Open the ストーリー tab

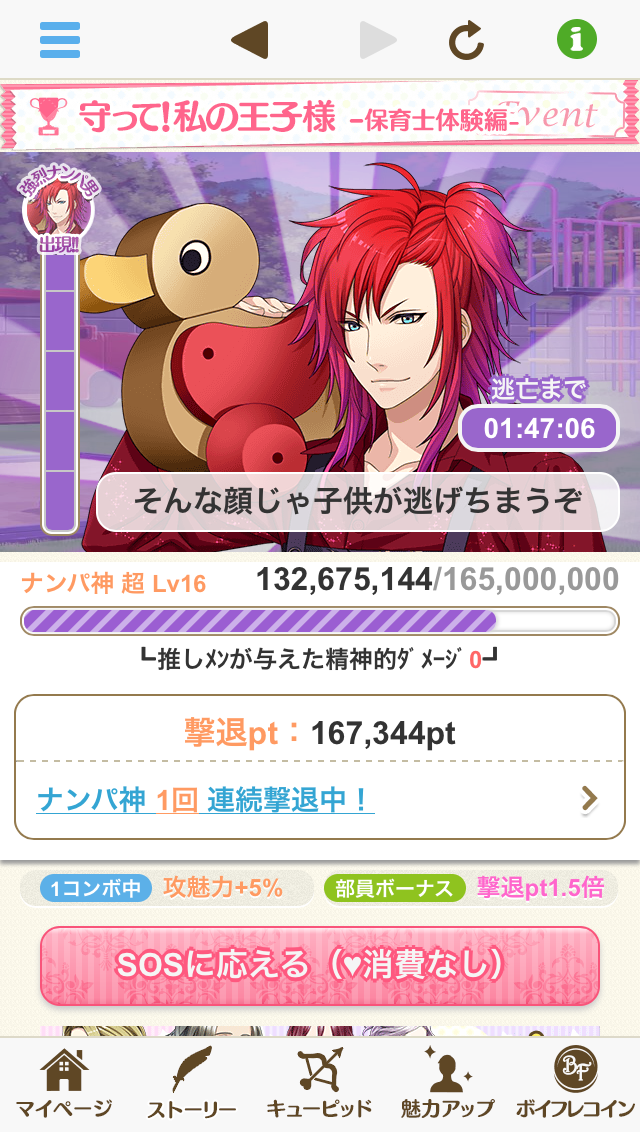click(191, 1085)
